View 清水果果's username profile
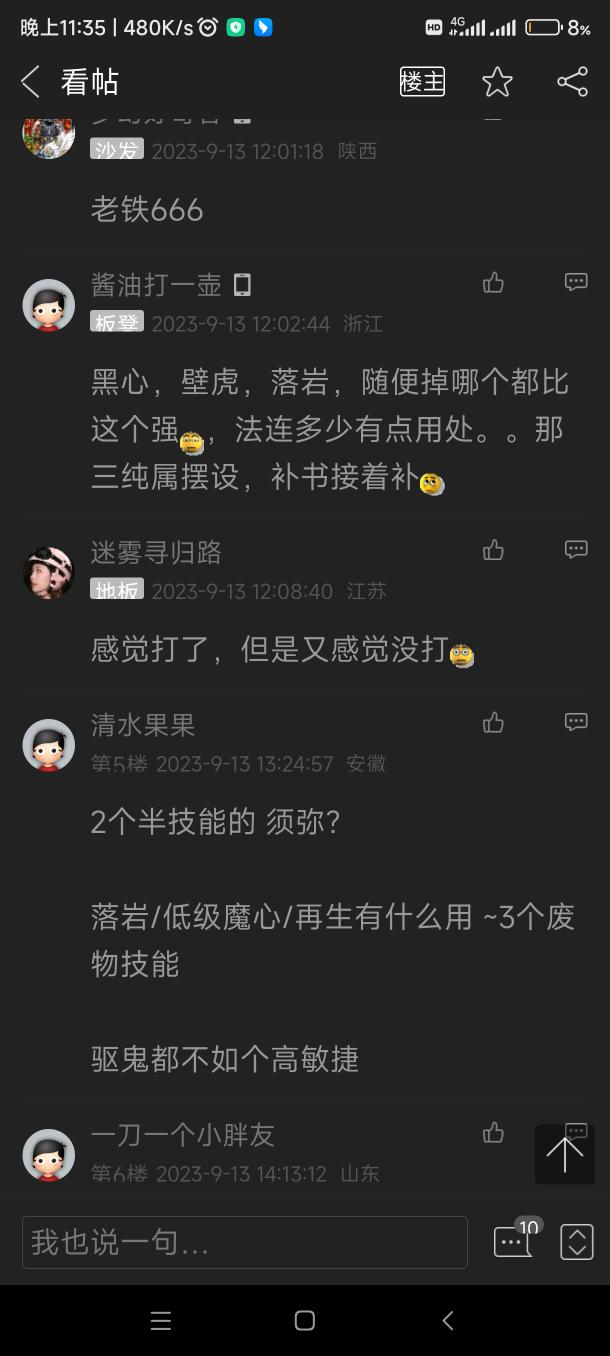610x1356 pixels. [x=143, y=725]
